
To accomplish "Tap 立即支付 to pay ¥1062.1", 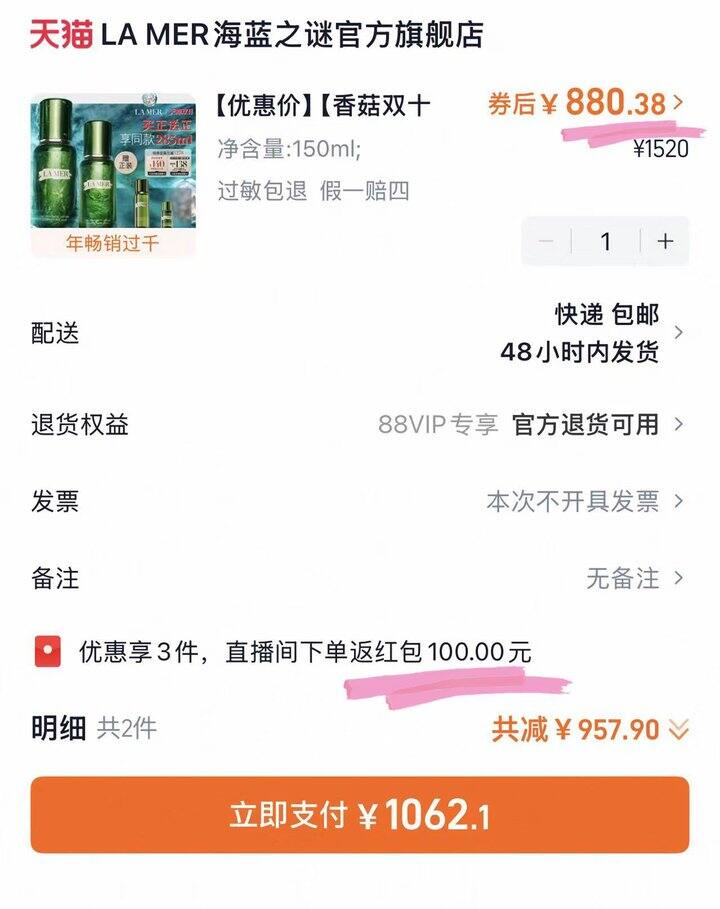I will 359,815.
